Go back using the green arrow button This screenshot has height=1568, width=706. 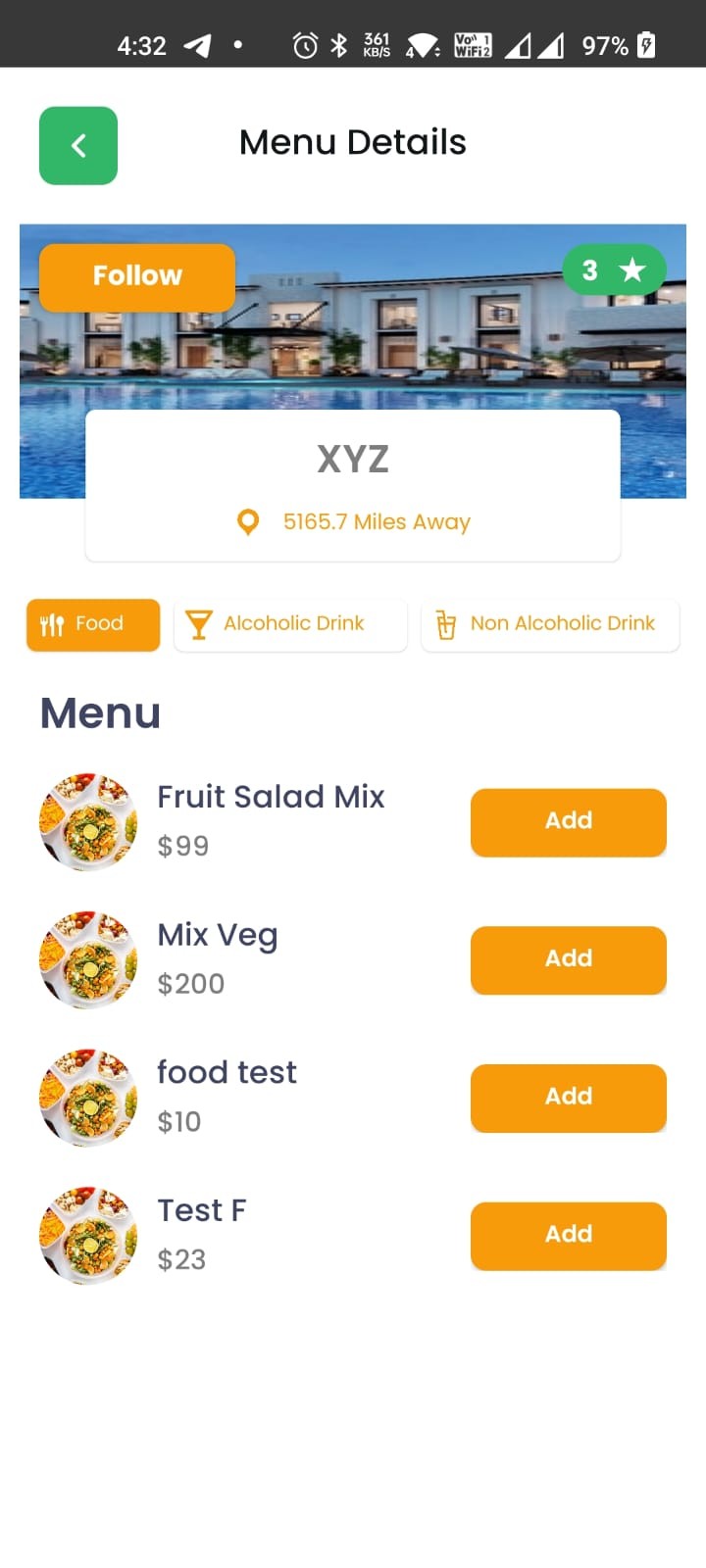point(78,145)
